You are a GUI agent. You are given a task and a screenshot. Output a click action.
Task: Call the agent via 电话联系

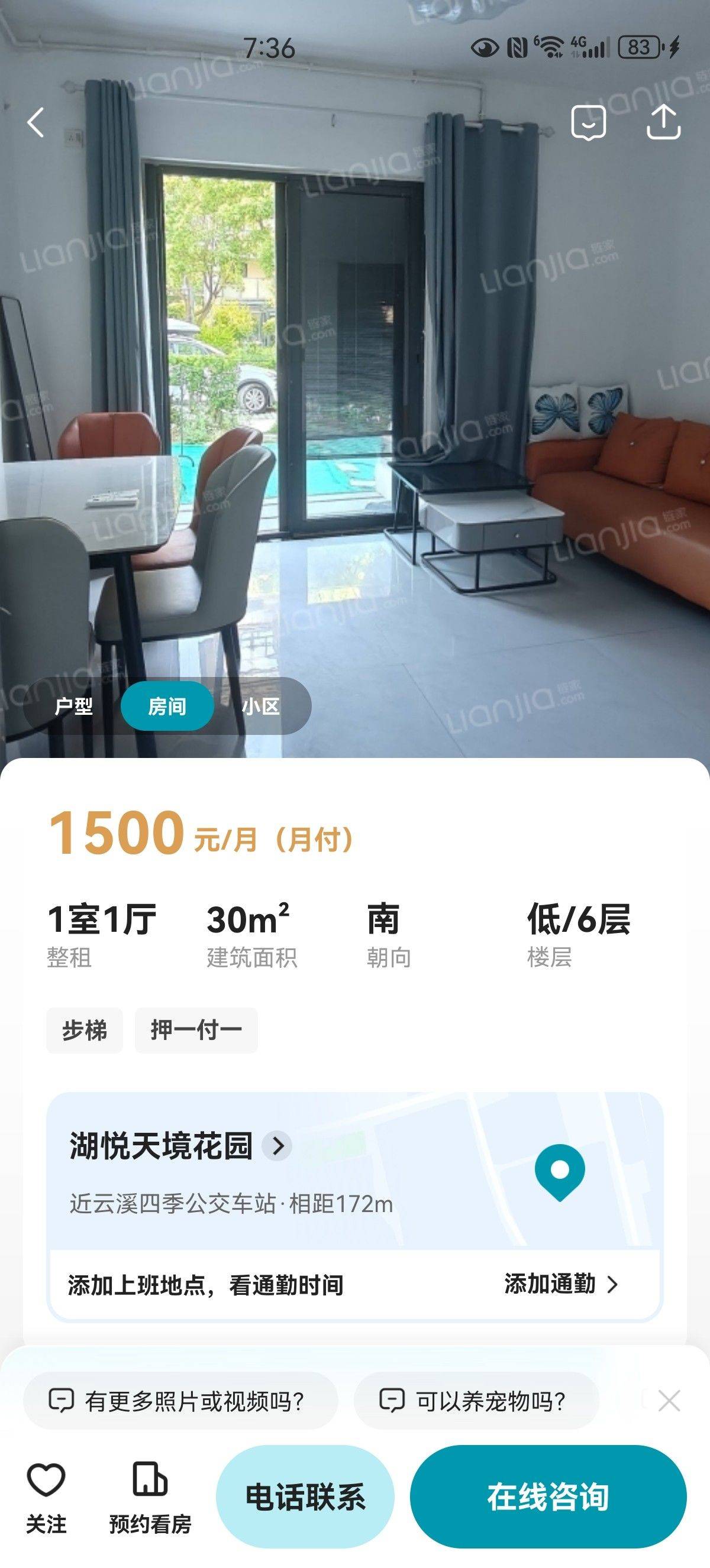tap(305, 1497)
